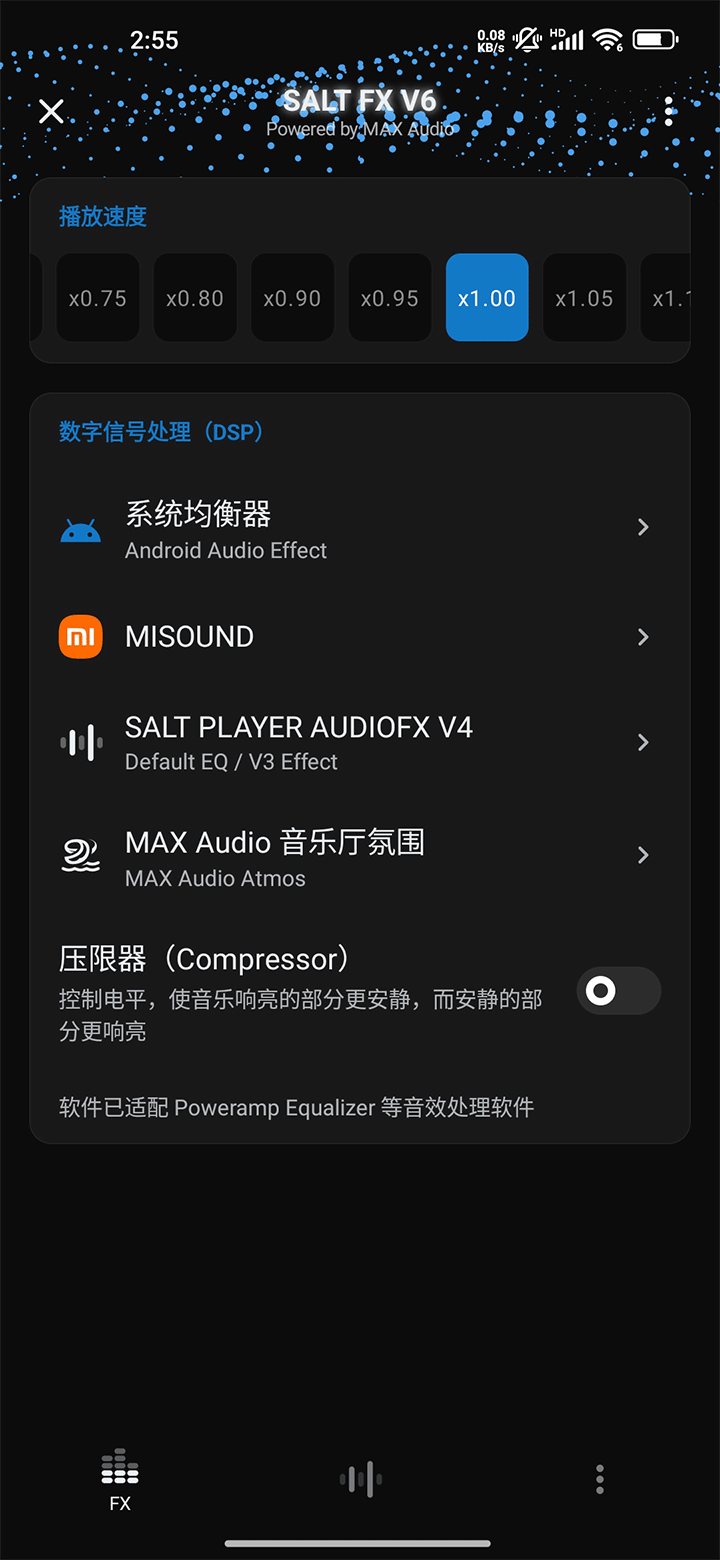Set playback speed to x1.05
The height and width of the screenshot is (1560, 720).
584,298
